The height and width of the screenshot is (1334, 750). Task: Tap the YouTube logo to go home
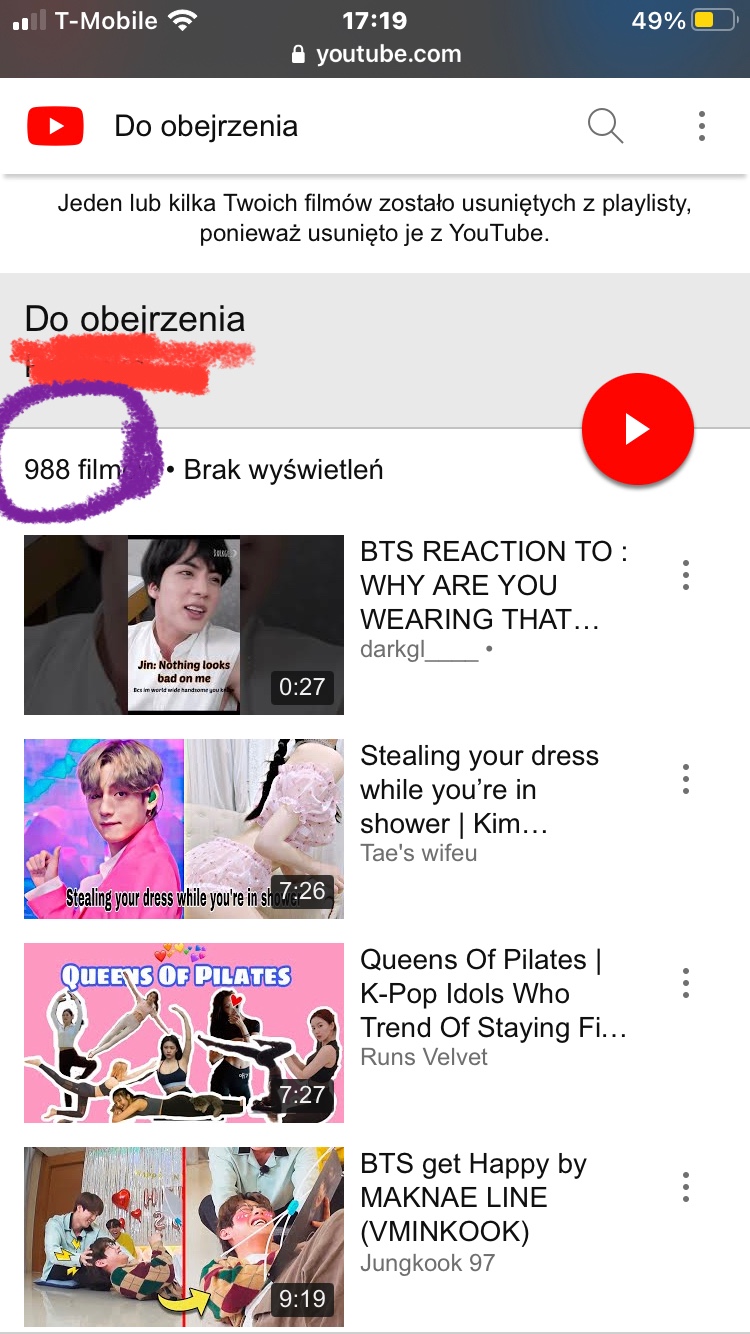[x=55, y=127]
